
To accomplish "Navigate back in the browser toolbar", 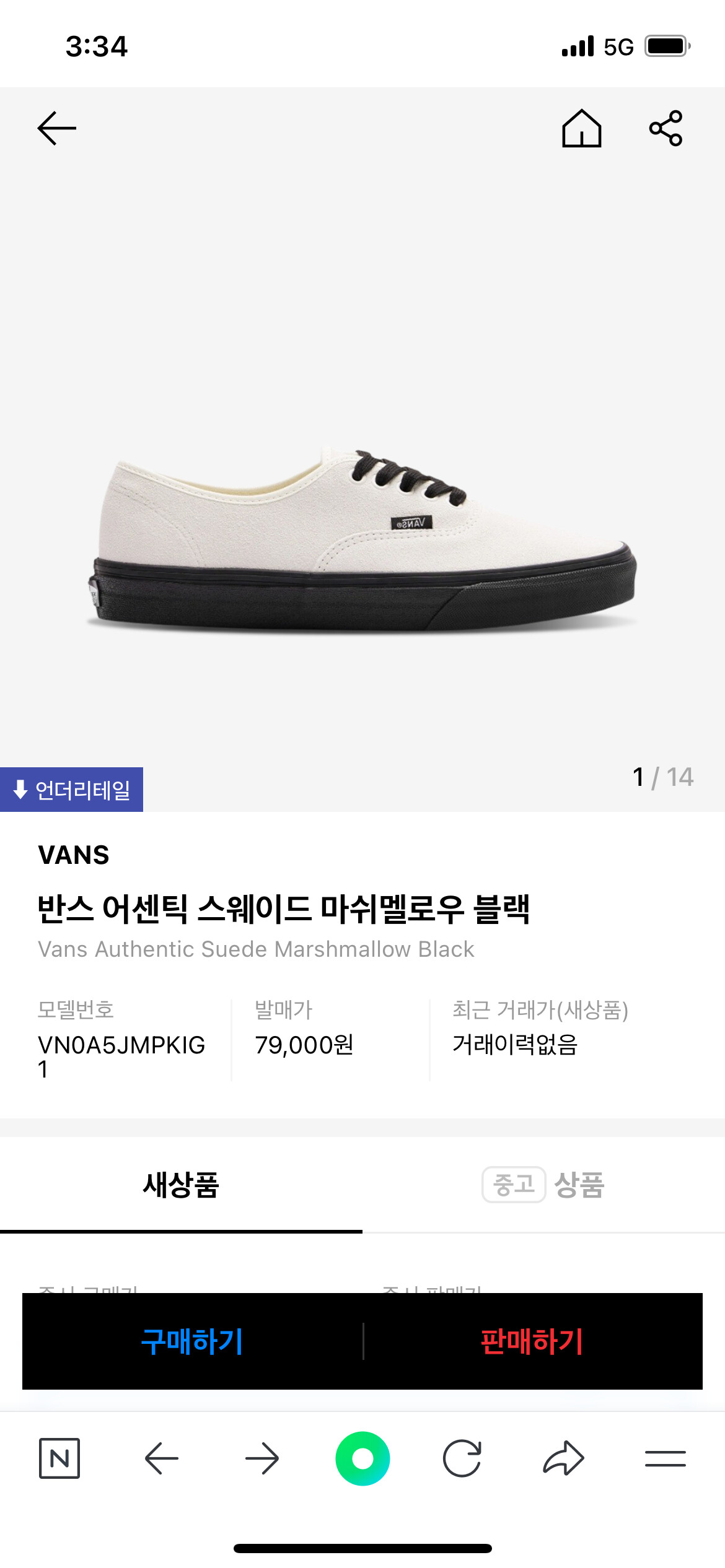I will click(x=162, y=1458).
